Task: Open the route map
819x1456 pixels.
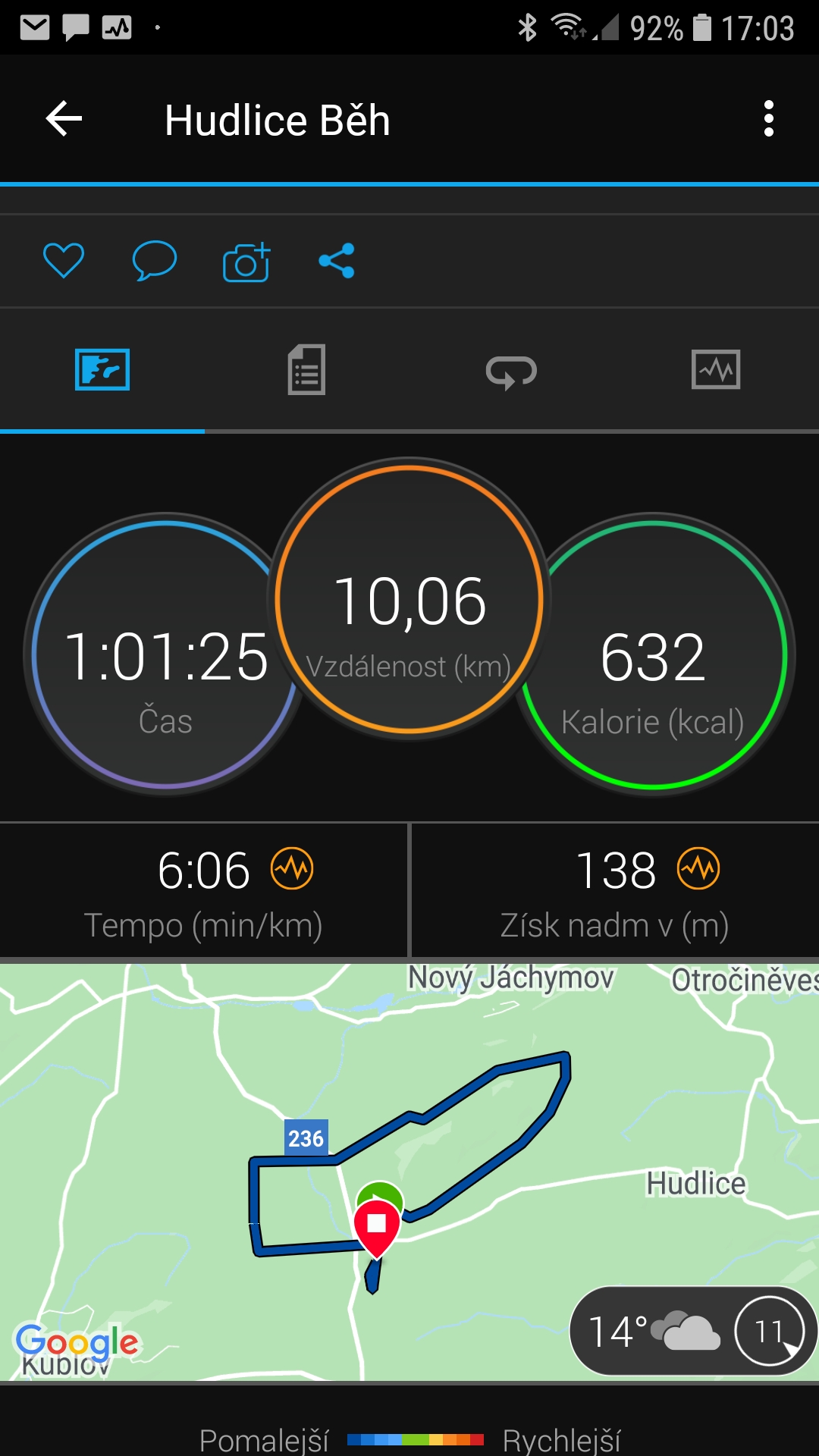Action: 409,1171
